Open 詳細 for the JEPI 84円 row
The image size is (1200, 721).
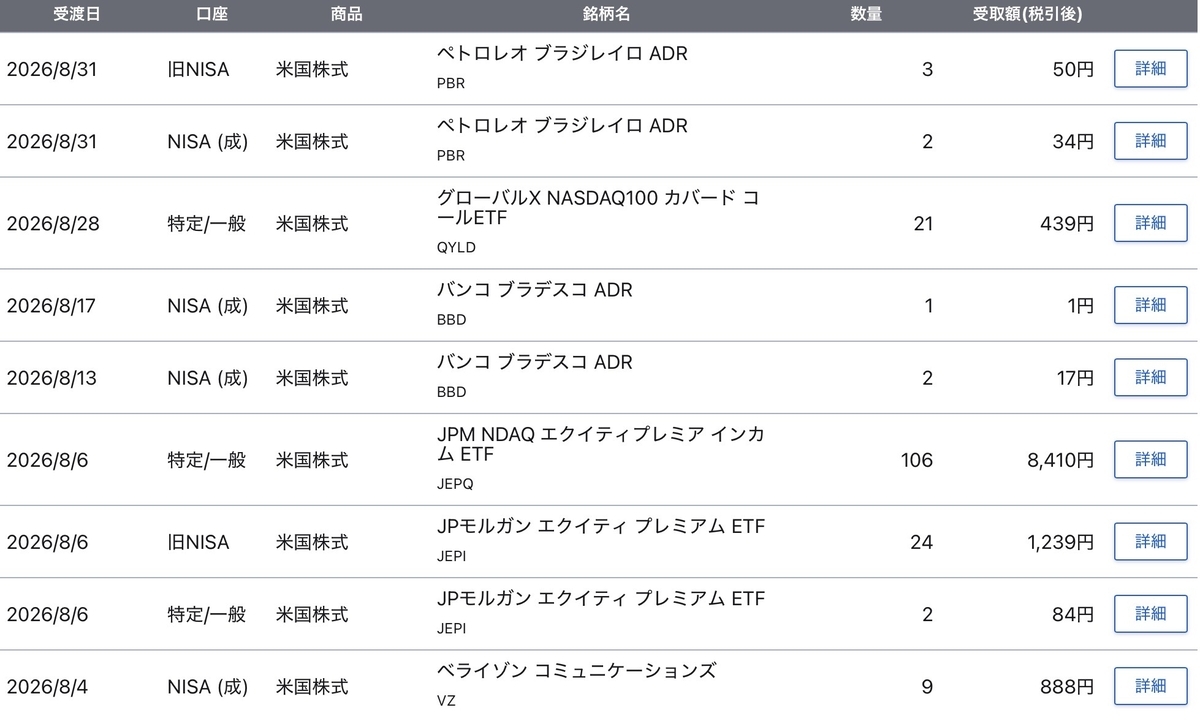pos(1150,613)
